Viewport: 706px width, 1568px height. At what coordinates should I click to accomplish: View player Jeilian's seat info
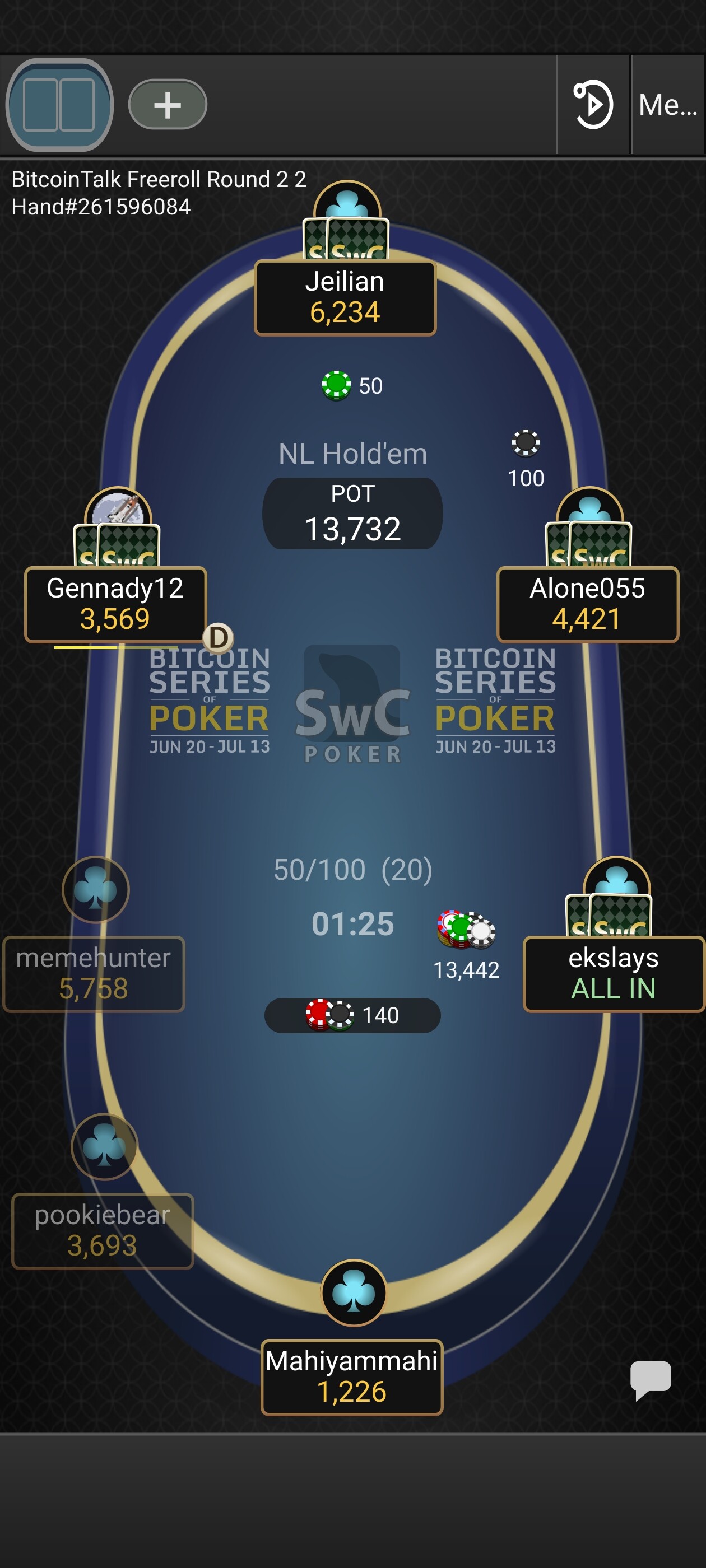pos(345,298)
